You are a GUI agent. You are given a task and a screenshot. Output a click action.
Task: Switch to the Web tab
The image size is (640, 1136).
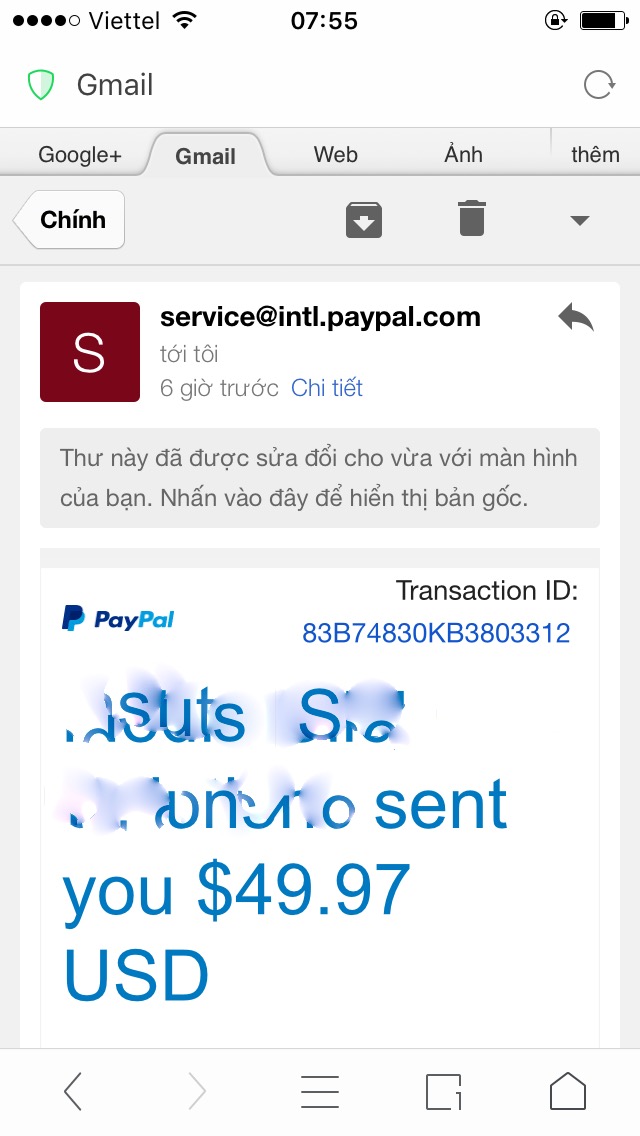tap(335, 155)
